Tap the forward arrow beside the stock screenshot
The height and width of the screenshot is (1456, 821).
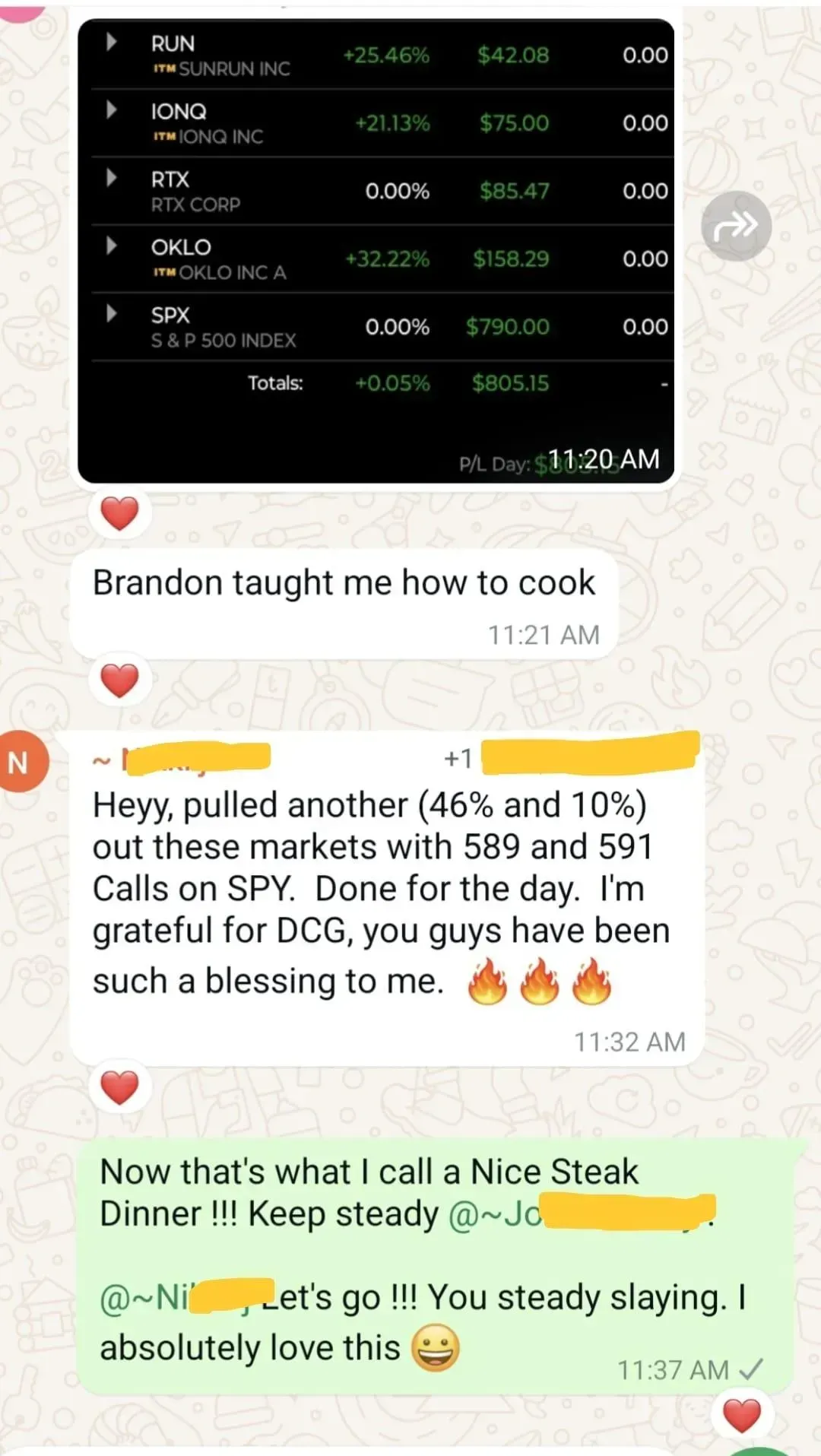[736, 226]
